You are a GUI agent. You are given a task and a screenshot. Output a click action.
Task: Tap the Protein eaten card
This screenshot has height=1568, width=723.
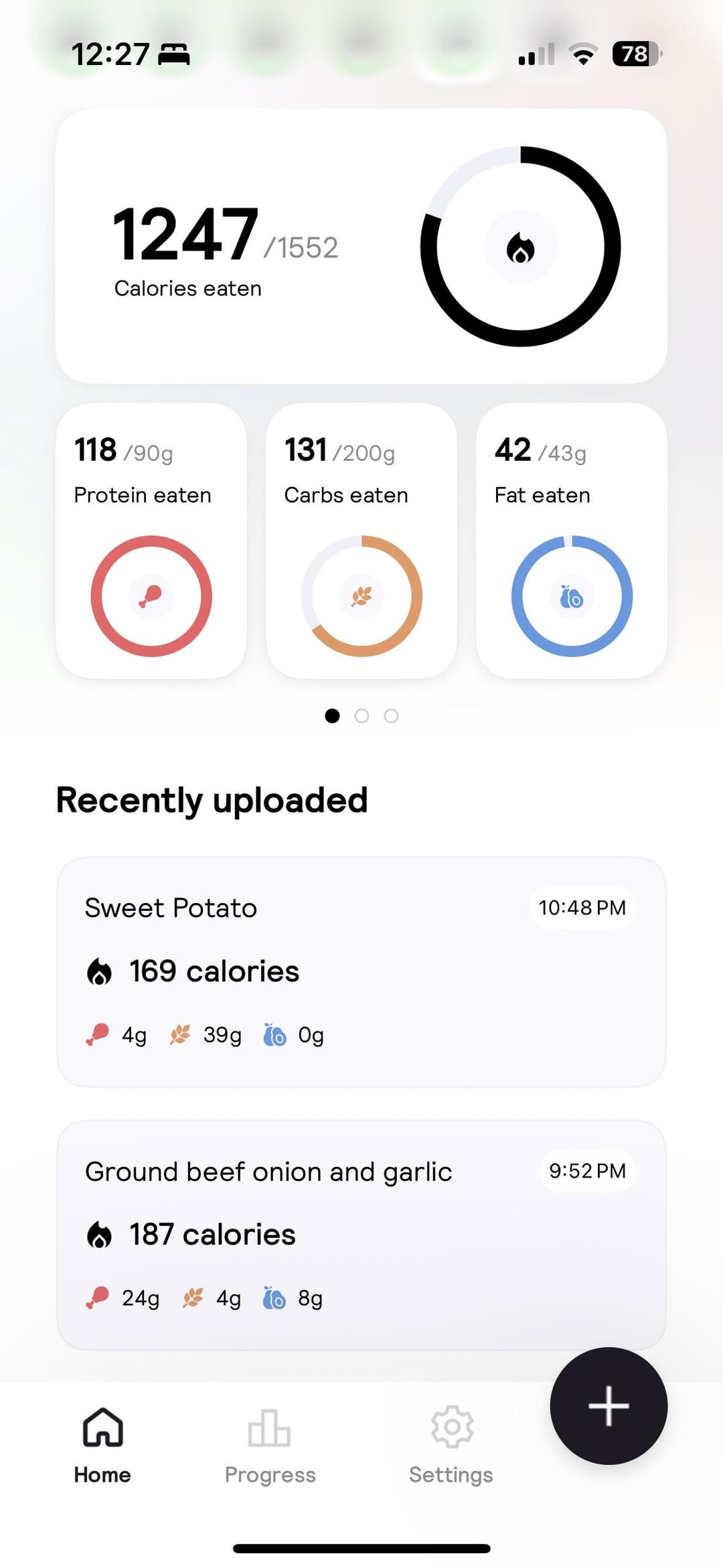tap(151, 541)
